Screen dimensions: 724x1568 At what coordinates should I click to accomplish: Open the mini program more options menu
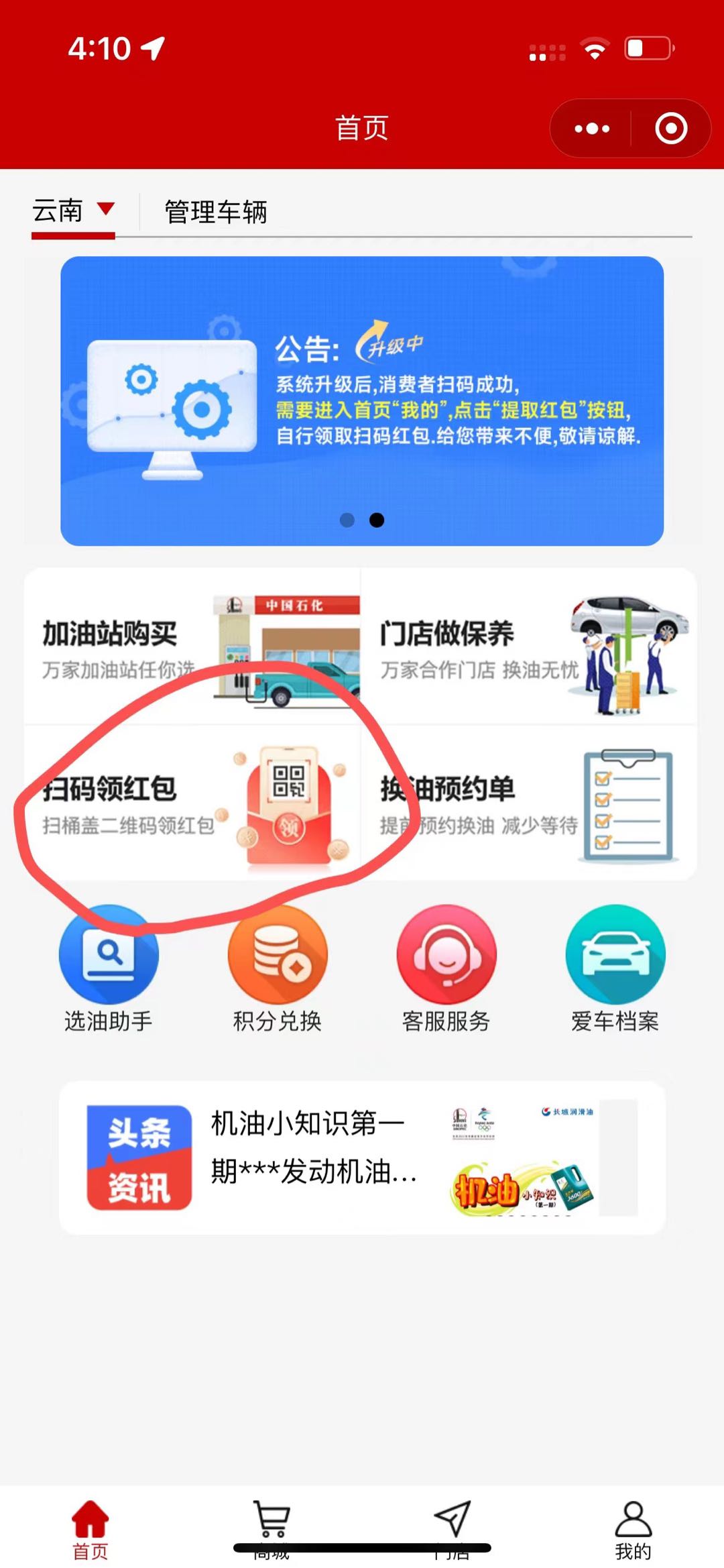[x=592, y=129]
